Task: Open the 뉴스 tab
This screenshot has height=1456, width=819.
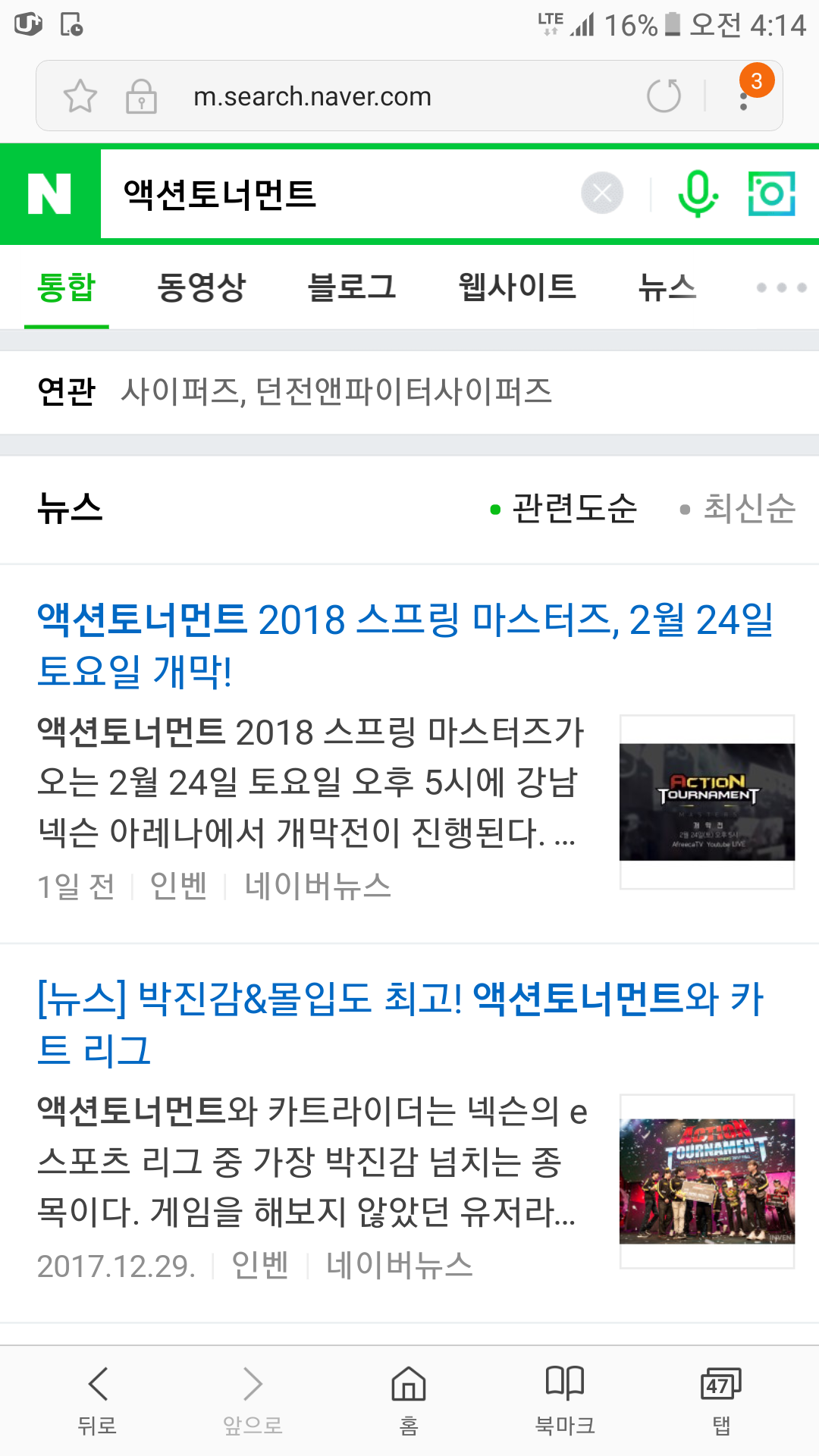Action: pyautogui.click(x=667, y=287)
